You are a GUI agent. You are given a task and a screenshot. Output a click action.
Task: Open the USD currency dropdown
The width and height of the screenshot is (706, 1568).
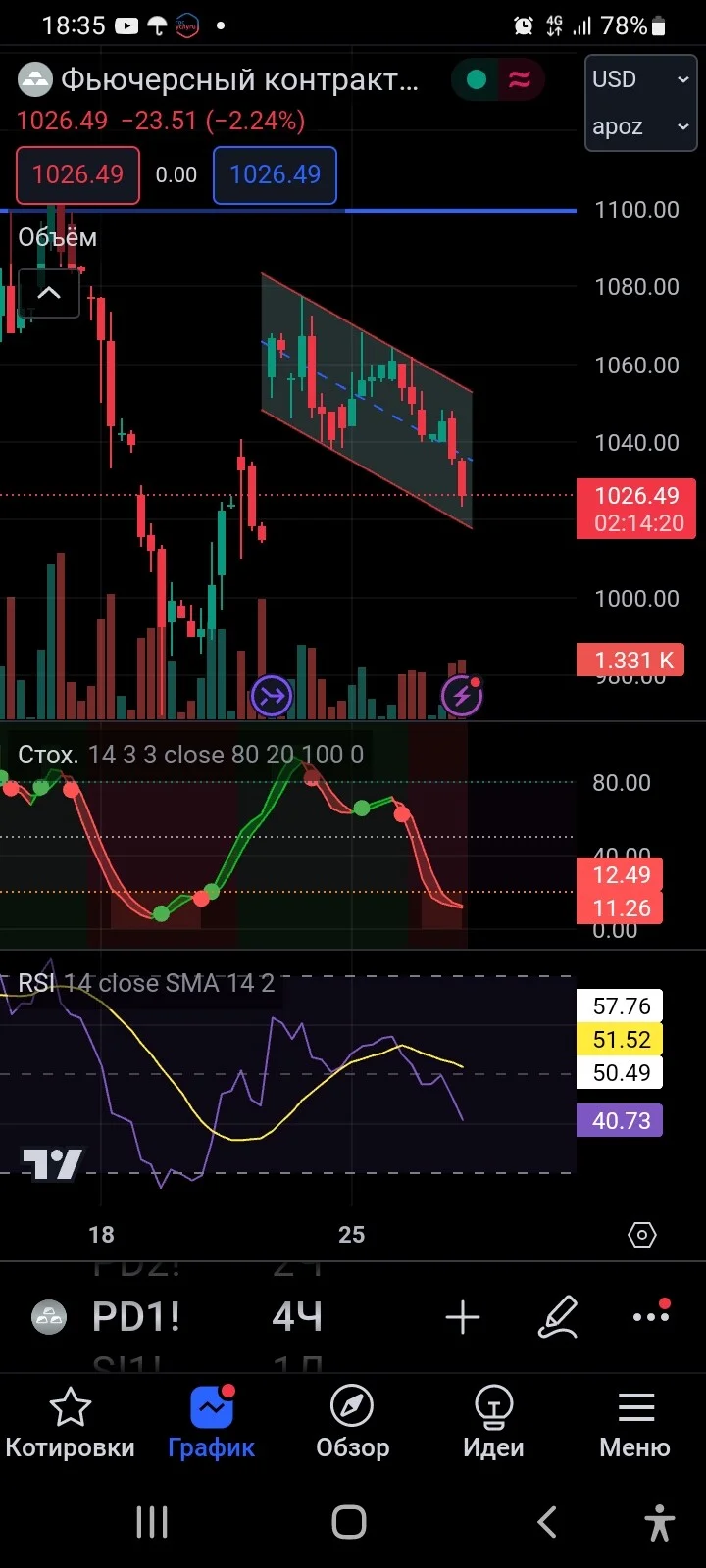tap(640, 79)
